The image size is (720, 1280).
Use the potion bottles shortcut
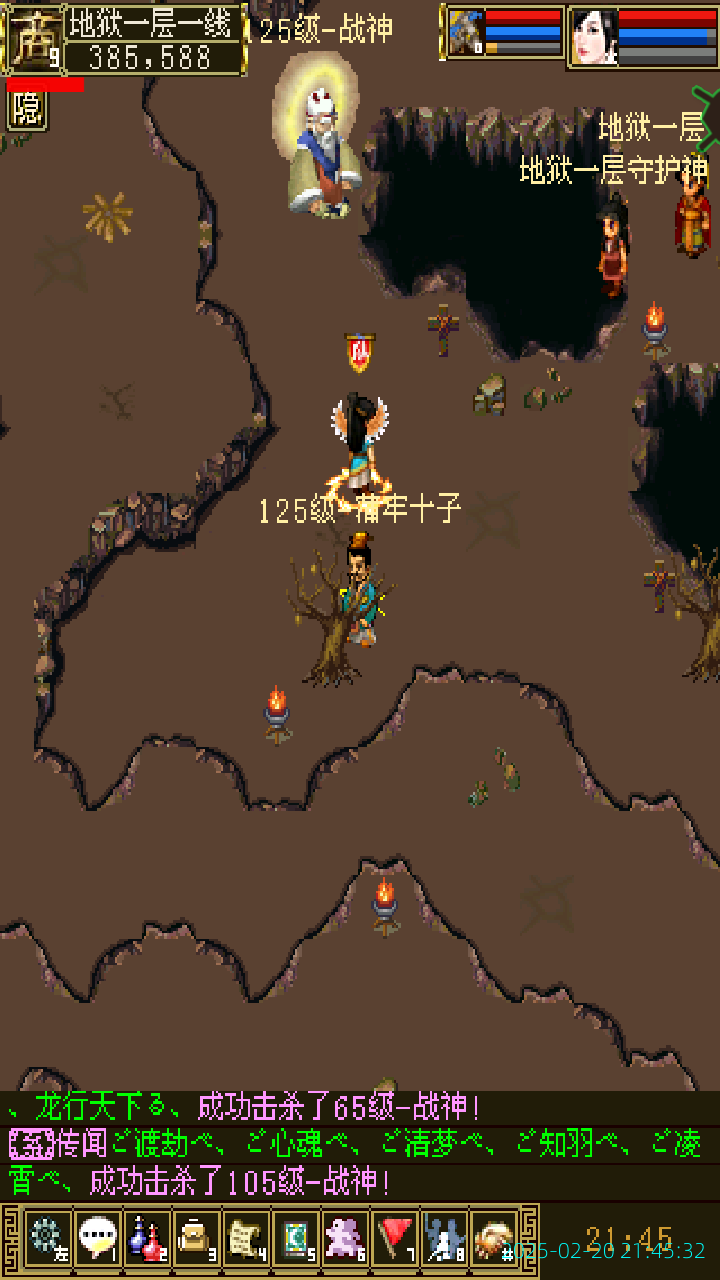[147, 1239]
